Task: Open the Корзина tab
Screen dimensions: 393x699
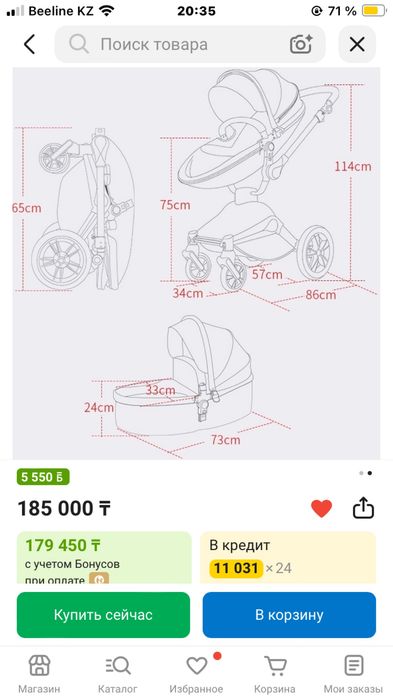Action: (x=274, y=674)
